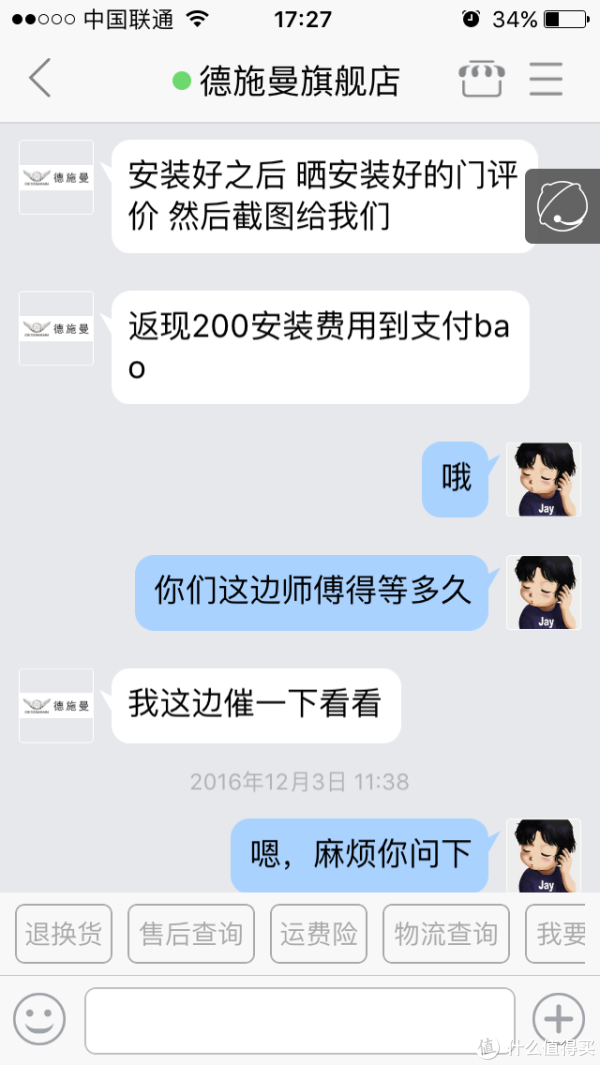Viewport: 600px width, 1065px height.
Task: Open the 物流查询 quick action chip
Action: 446,934
